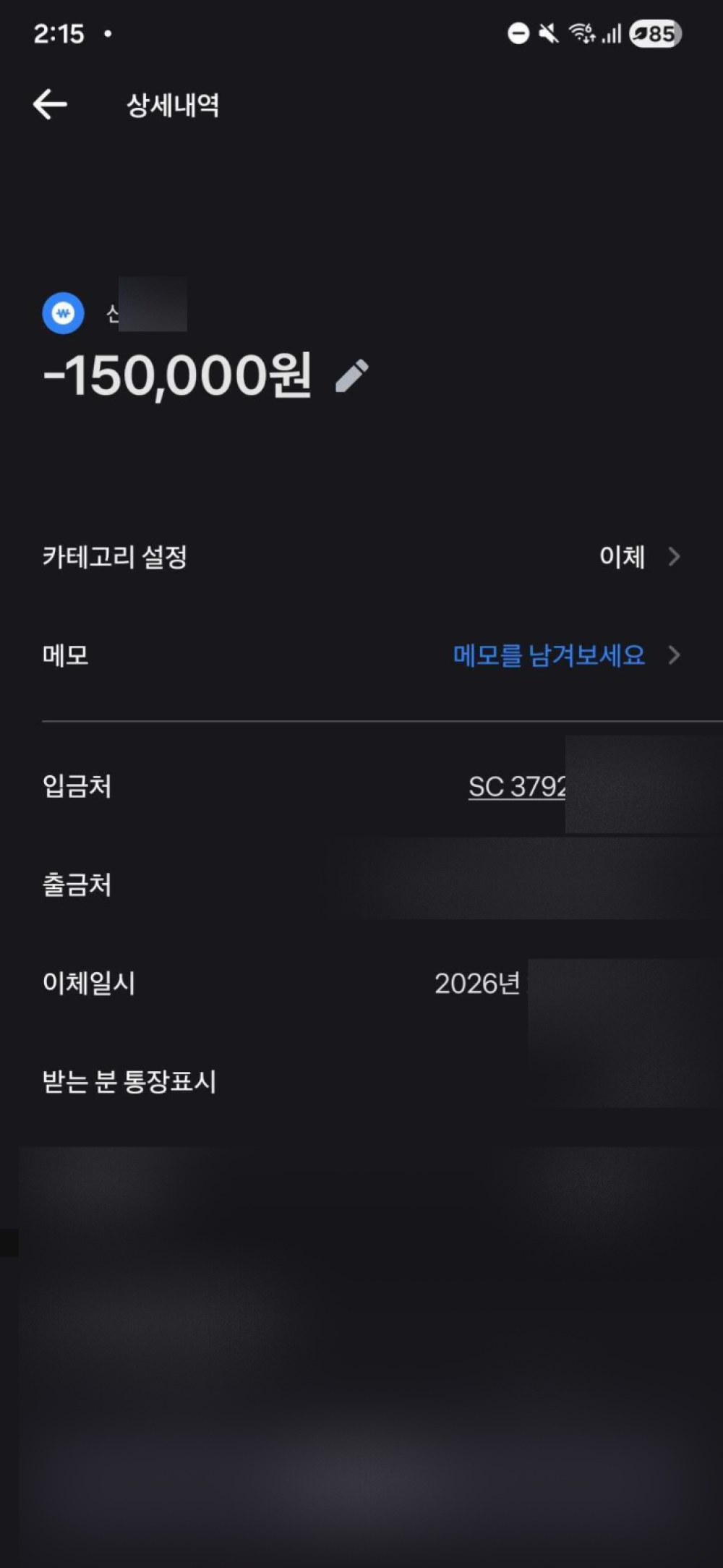Add a memo in the 메모 row
The image size is (723, 1568).
549,655
